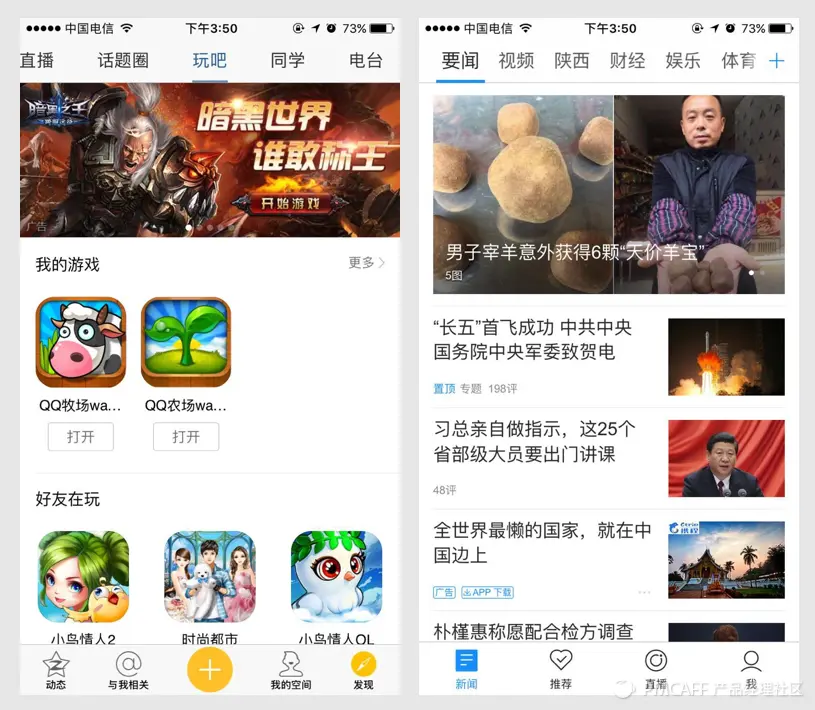The width and height of the screenshot is (815, 710).
Task: Tap 打开 under QQ牧场
Action: click(x=81, y=437)
